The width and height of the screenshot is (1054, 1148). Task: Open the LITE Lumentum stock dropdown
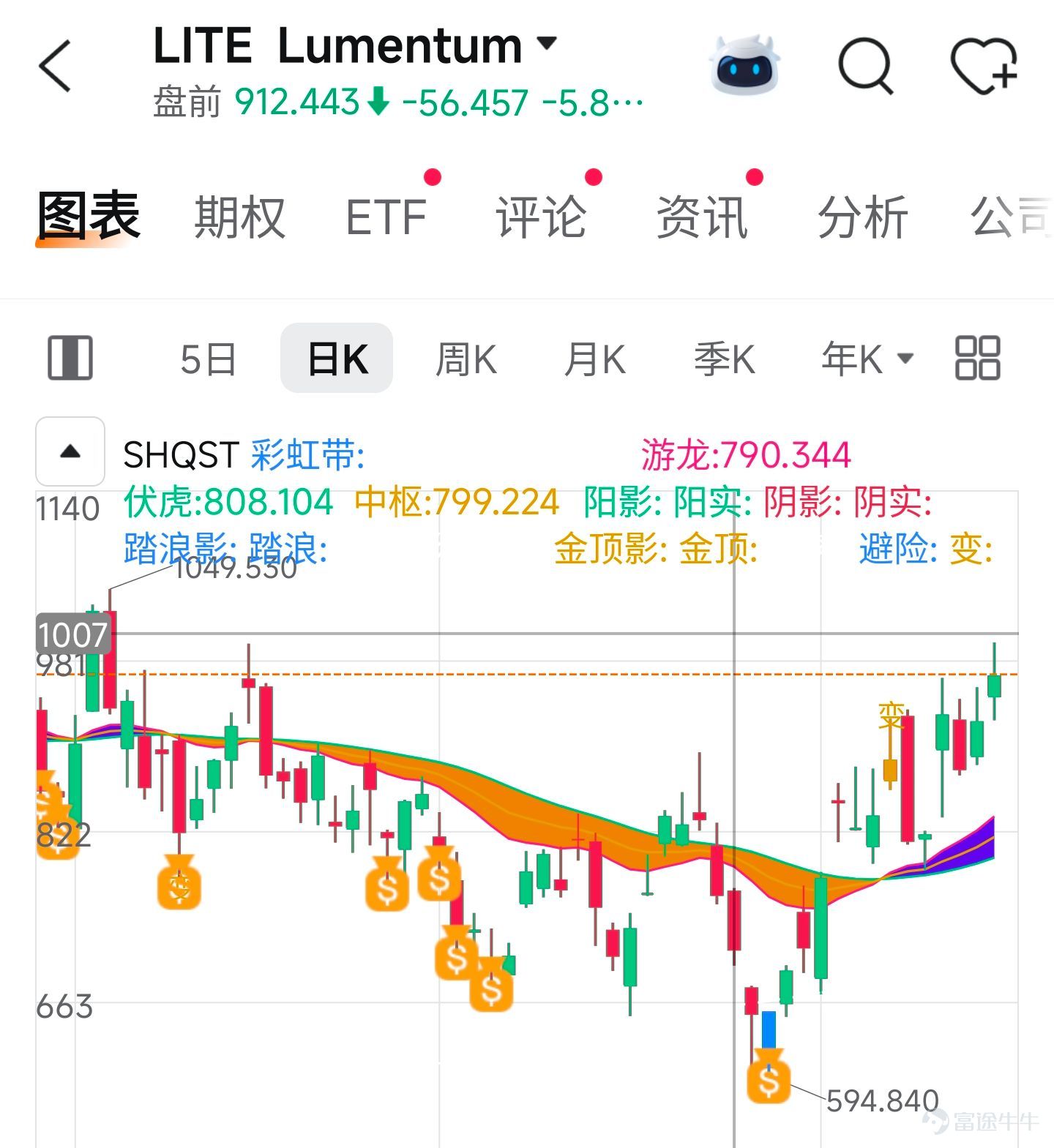(355, 45)
